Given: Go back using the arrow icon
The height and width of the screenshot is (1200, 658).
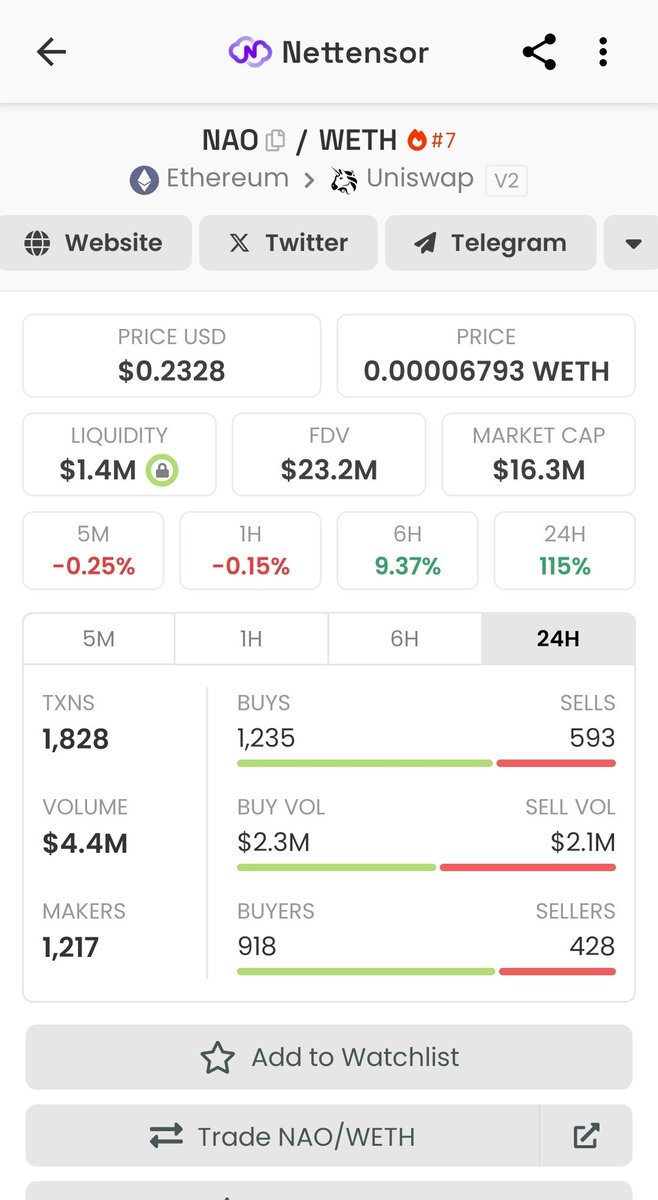Looking at the screenshot, I should (x=51, y=52).
